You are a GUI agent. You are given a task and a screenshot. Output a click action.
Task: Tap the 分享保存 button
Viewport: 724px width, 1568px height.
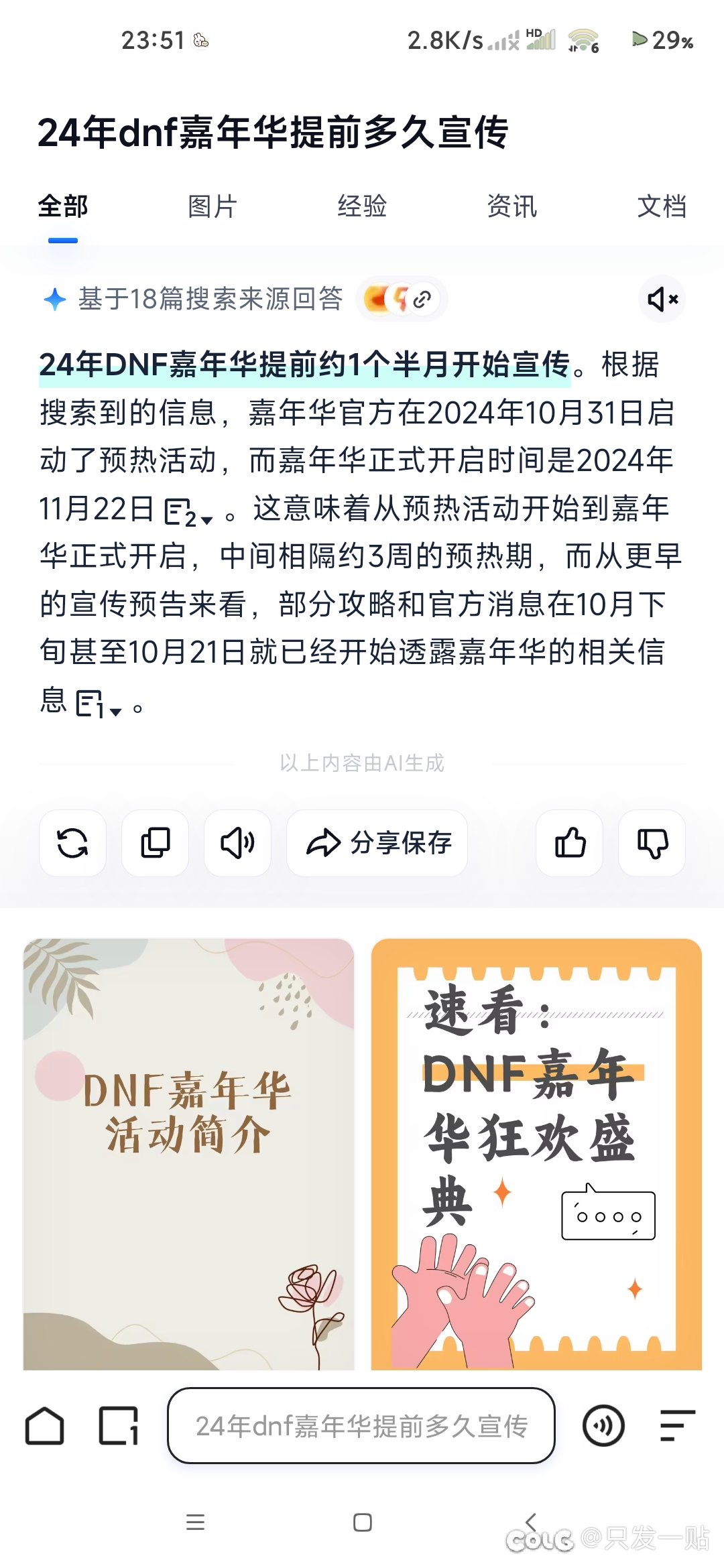pos(377,843)
